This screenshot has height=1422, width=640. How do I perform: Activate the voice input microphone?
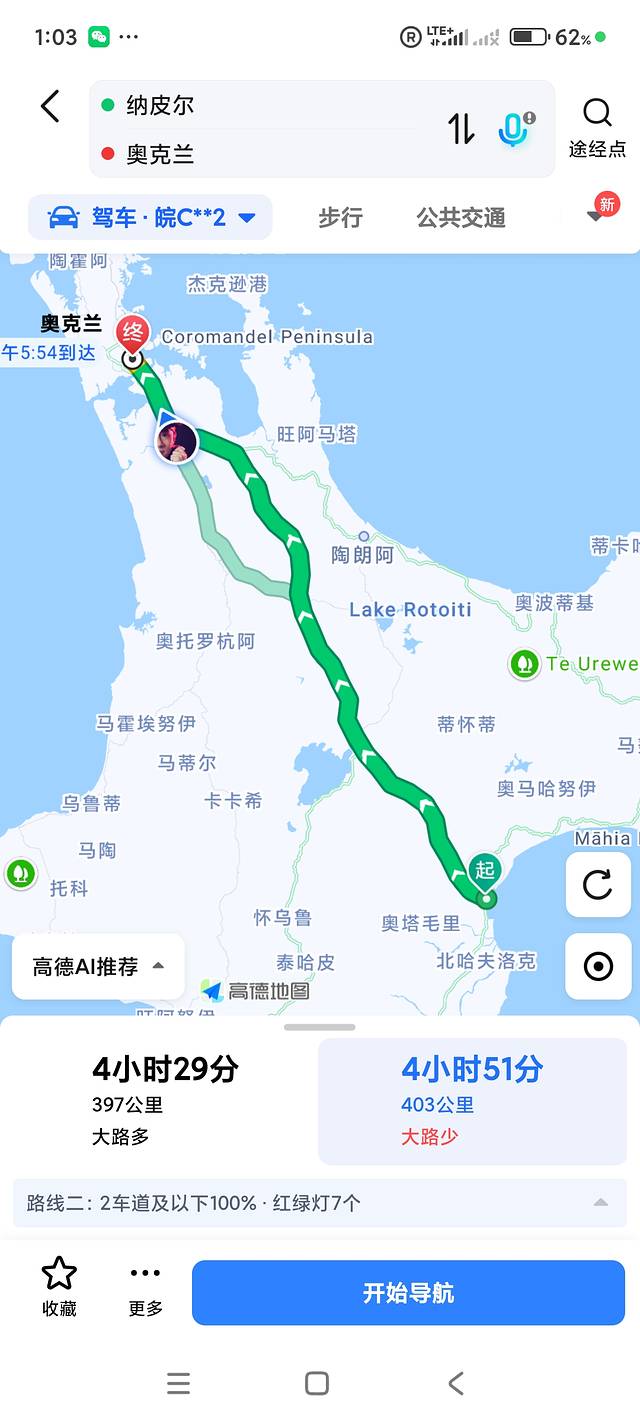(515, 129)
